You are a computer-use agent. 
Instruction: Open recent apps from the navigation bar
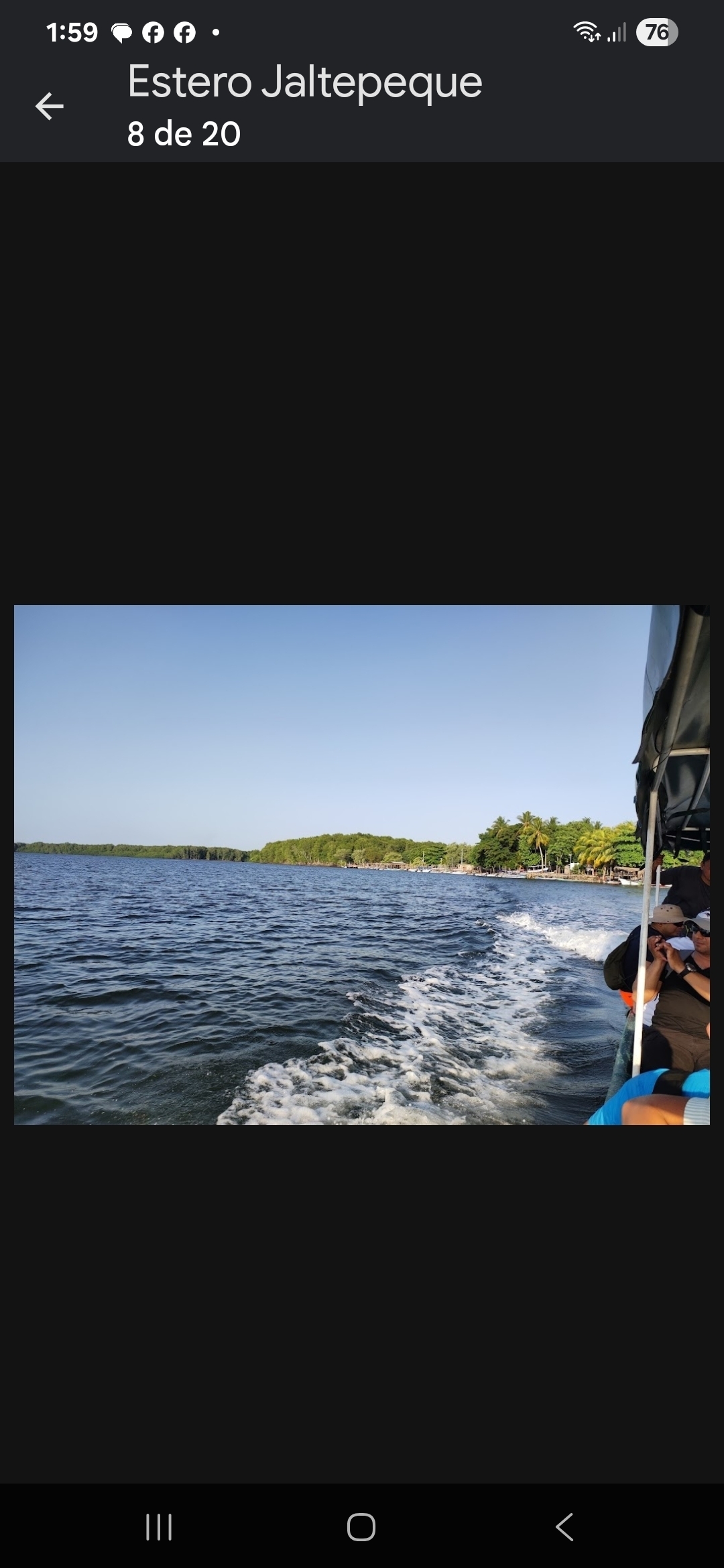(x=159, y=1527)
